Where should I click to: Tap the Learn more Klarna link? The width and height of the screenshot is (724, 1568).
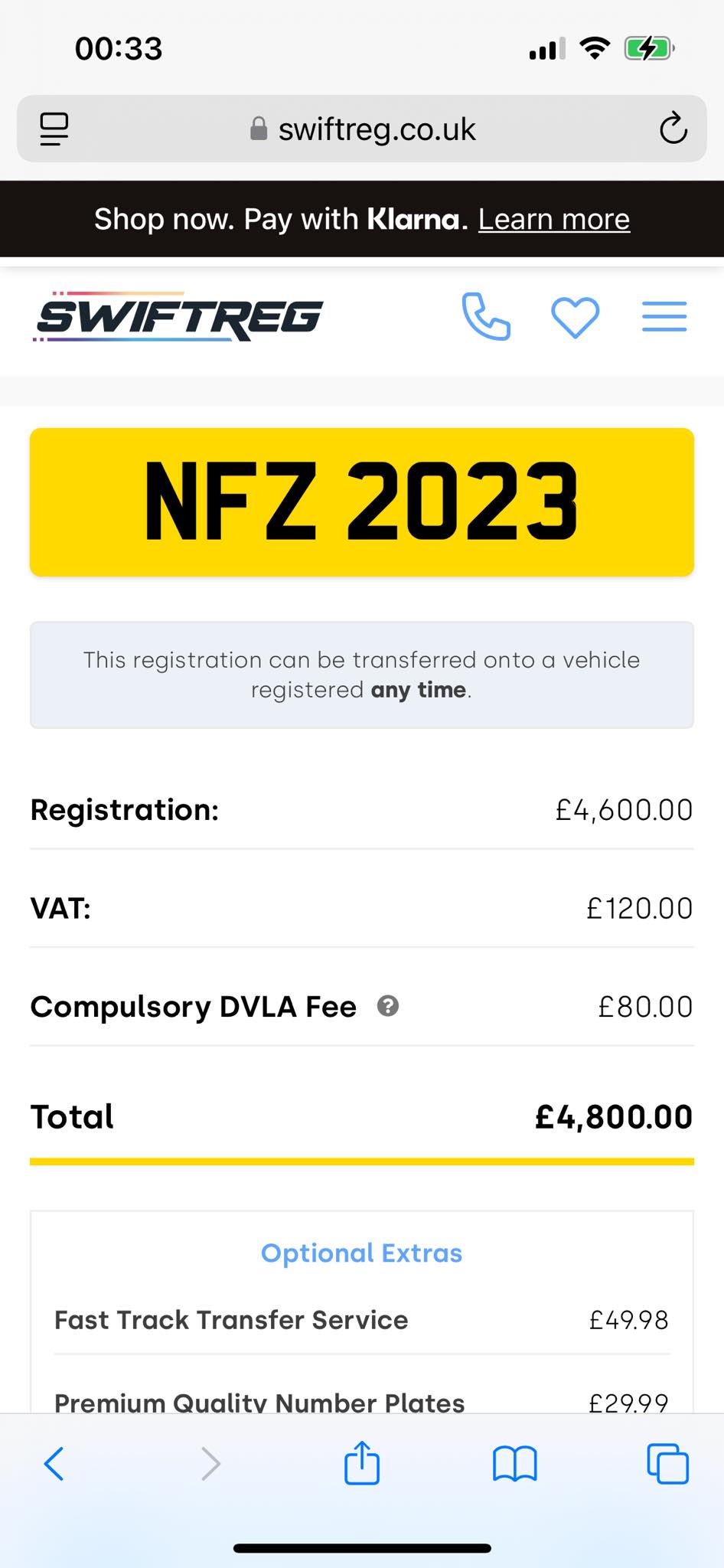(x=554, y=220)
